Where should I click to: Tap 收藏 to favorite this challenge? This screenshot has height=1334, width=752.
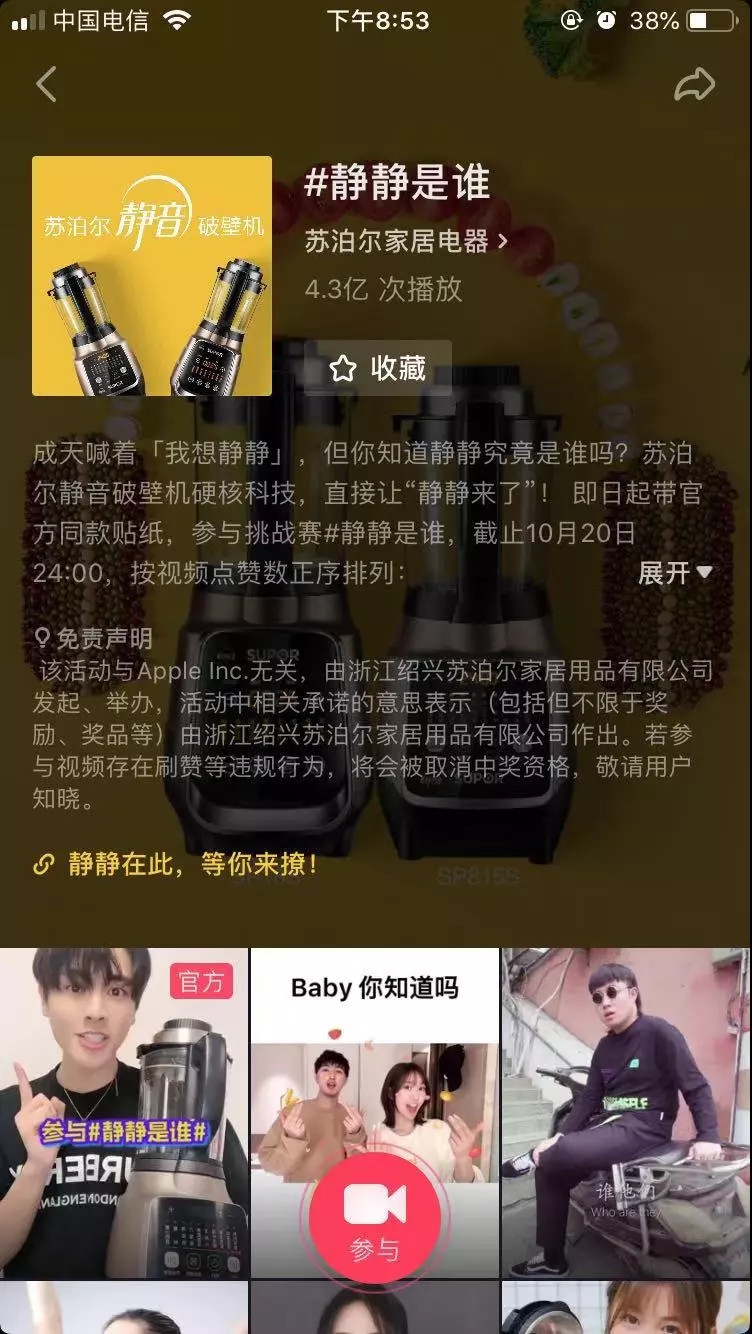[379, 368]
